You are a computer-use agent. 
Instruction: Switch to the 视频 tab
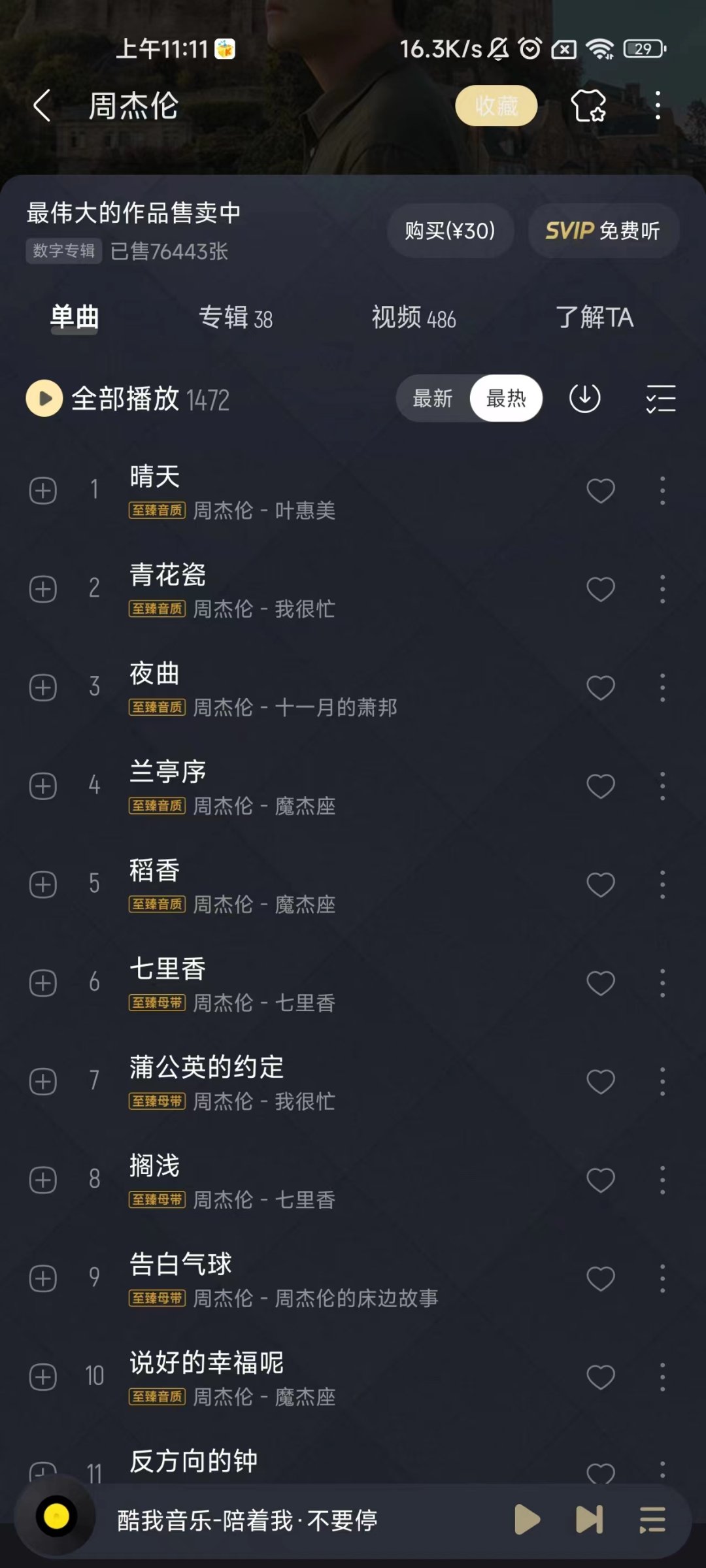click(x=413, y=318)
